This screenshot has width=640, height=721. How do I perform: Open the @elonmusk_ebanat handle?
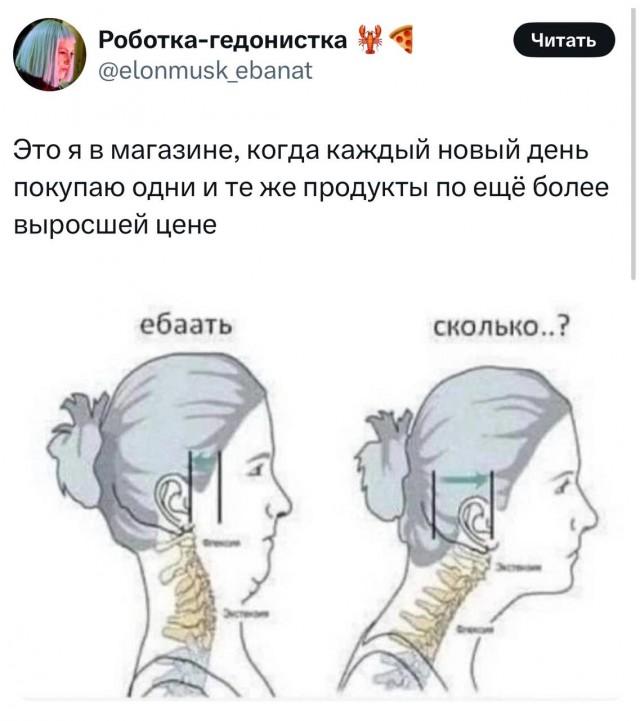tap(203, 71)
